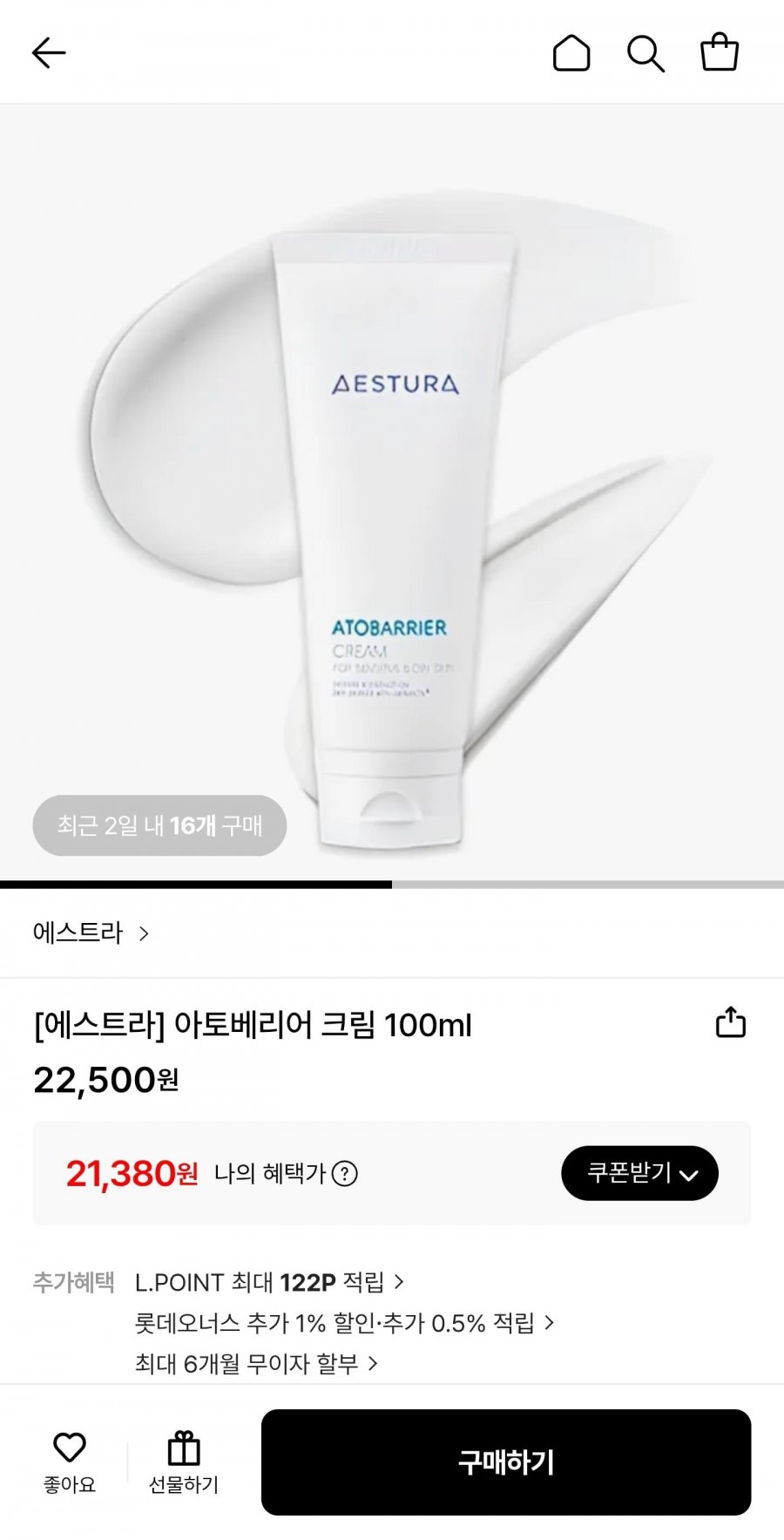
Task: Tap the 구매하기 purchase button
Action: click(505, 1462)
